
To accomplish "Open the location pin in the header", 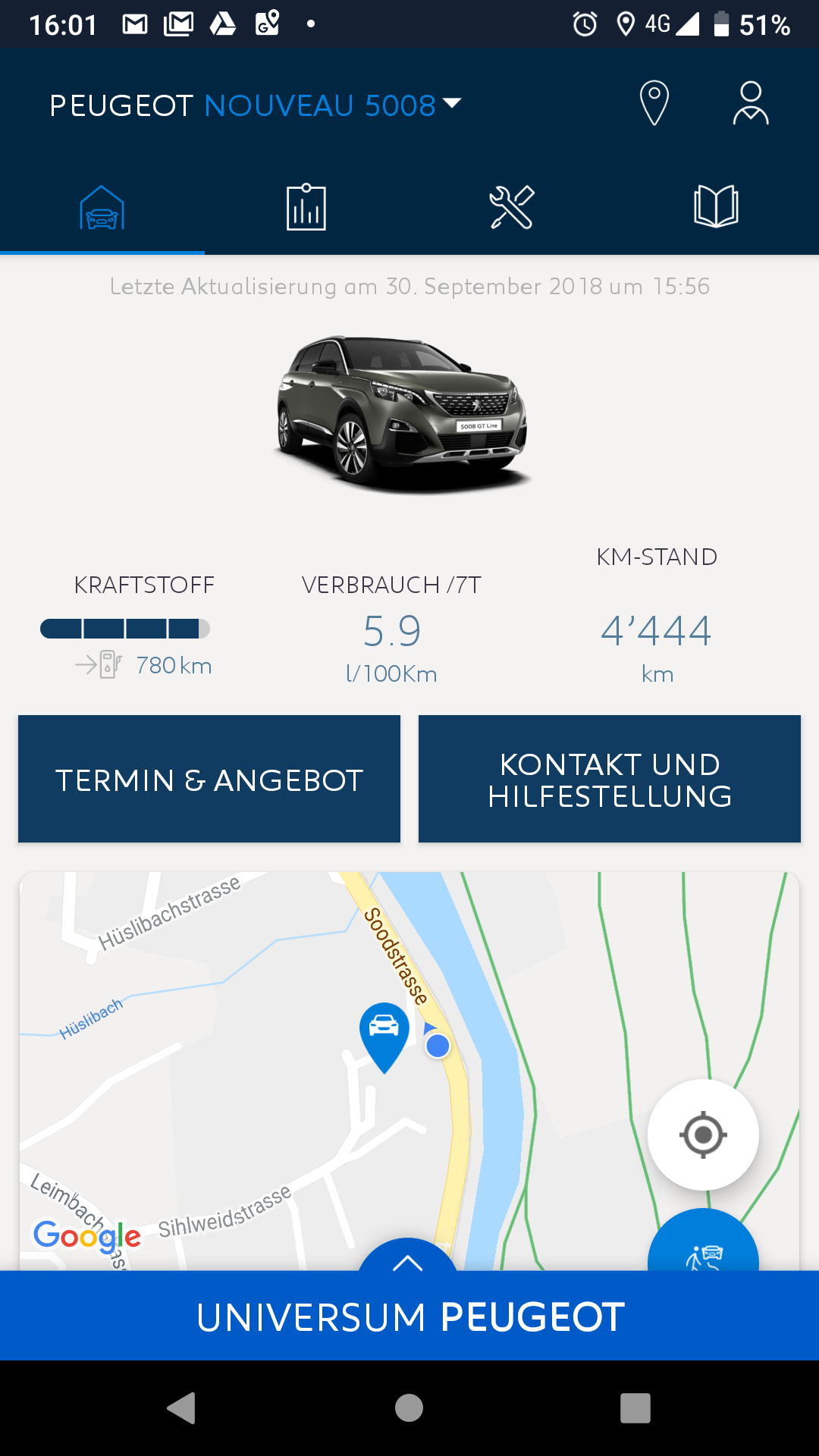I will 654,103.
